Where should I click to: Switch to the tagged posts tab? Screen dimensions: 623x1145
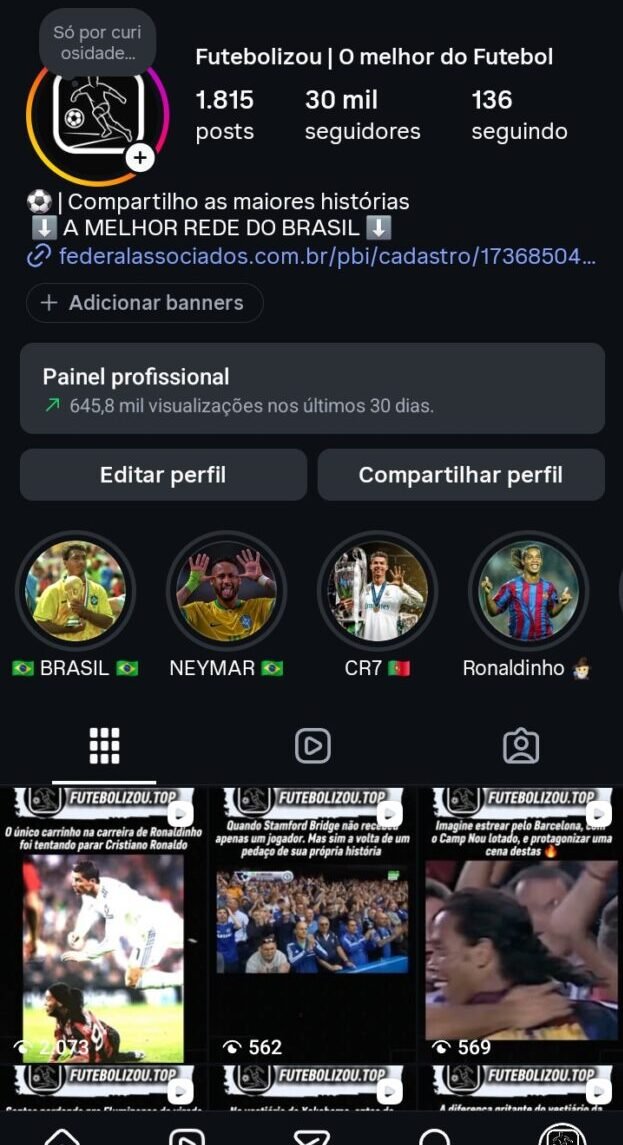pyautogui.click(x=520, y=746)
